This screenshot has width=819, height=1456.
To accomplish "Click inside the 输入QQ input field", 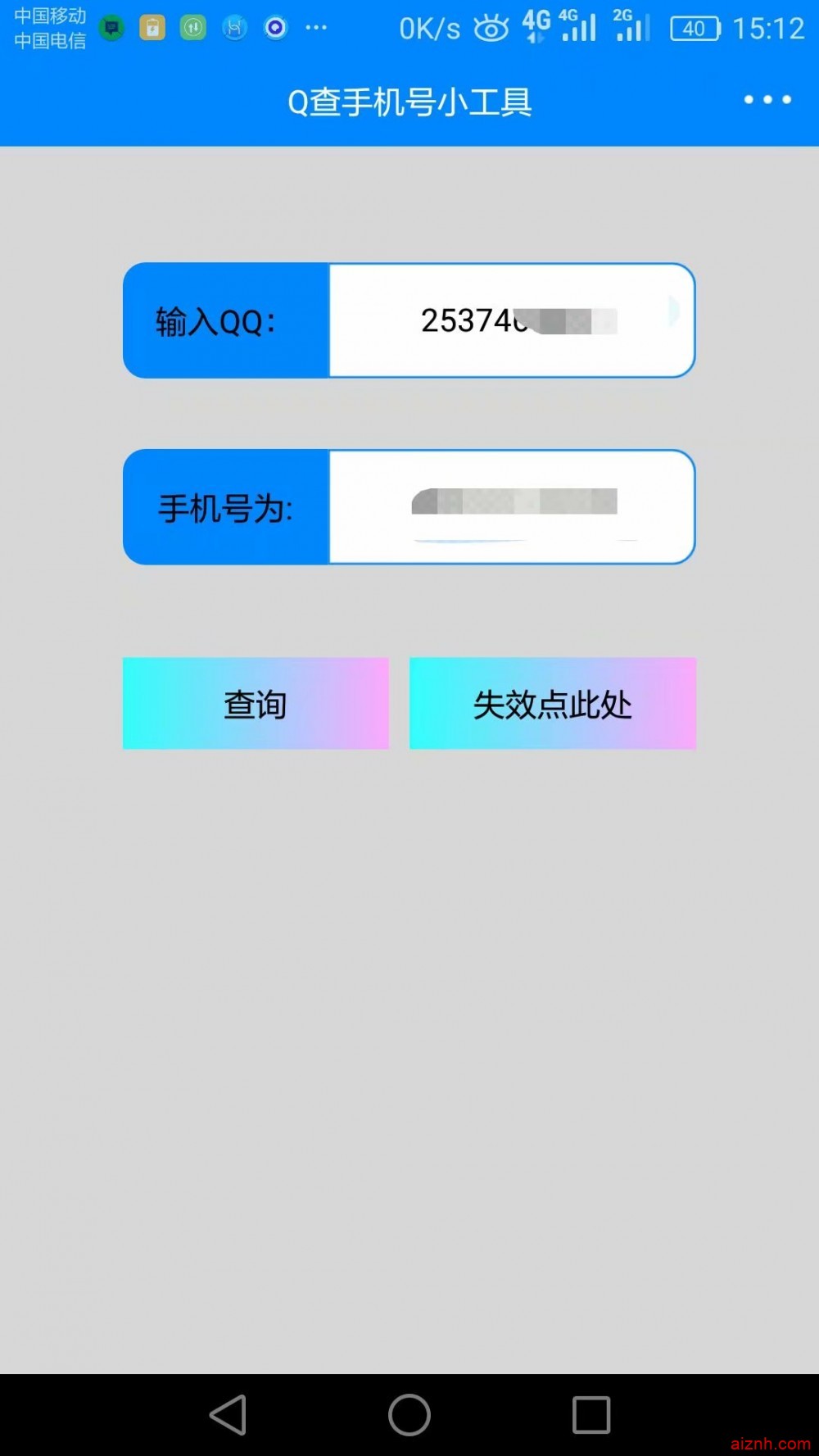I will [510, 320].
